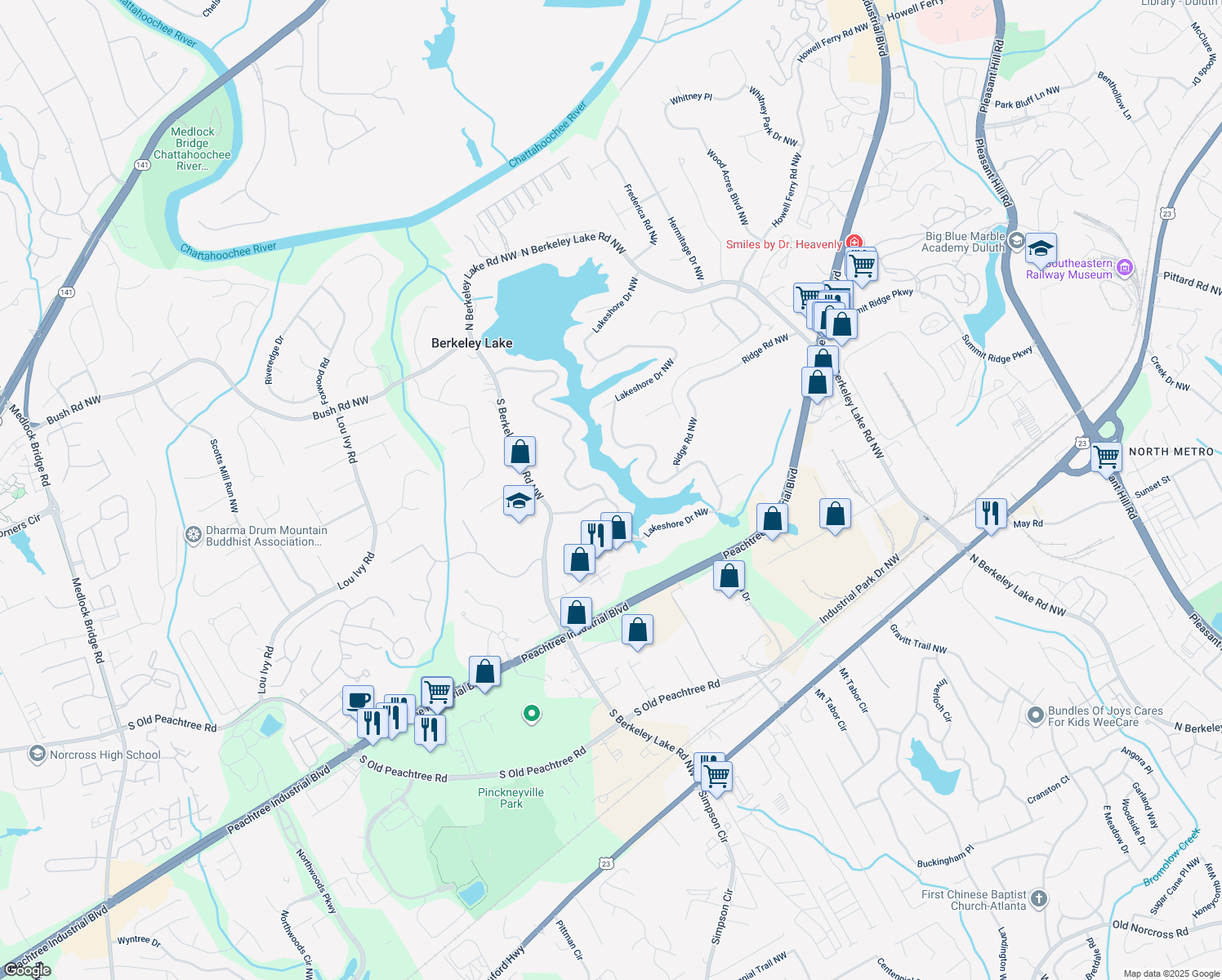Open the school marker near Big Blue Marble Academy
1222x980 pixels.
(1040, 249)
